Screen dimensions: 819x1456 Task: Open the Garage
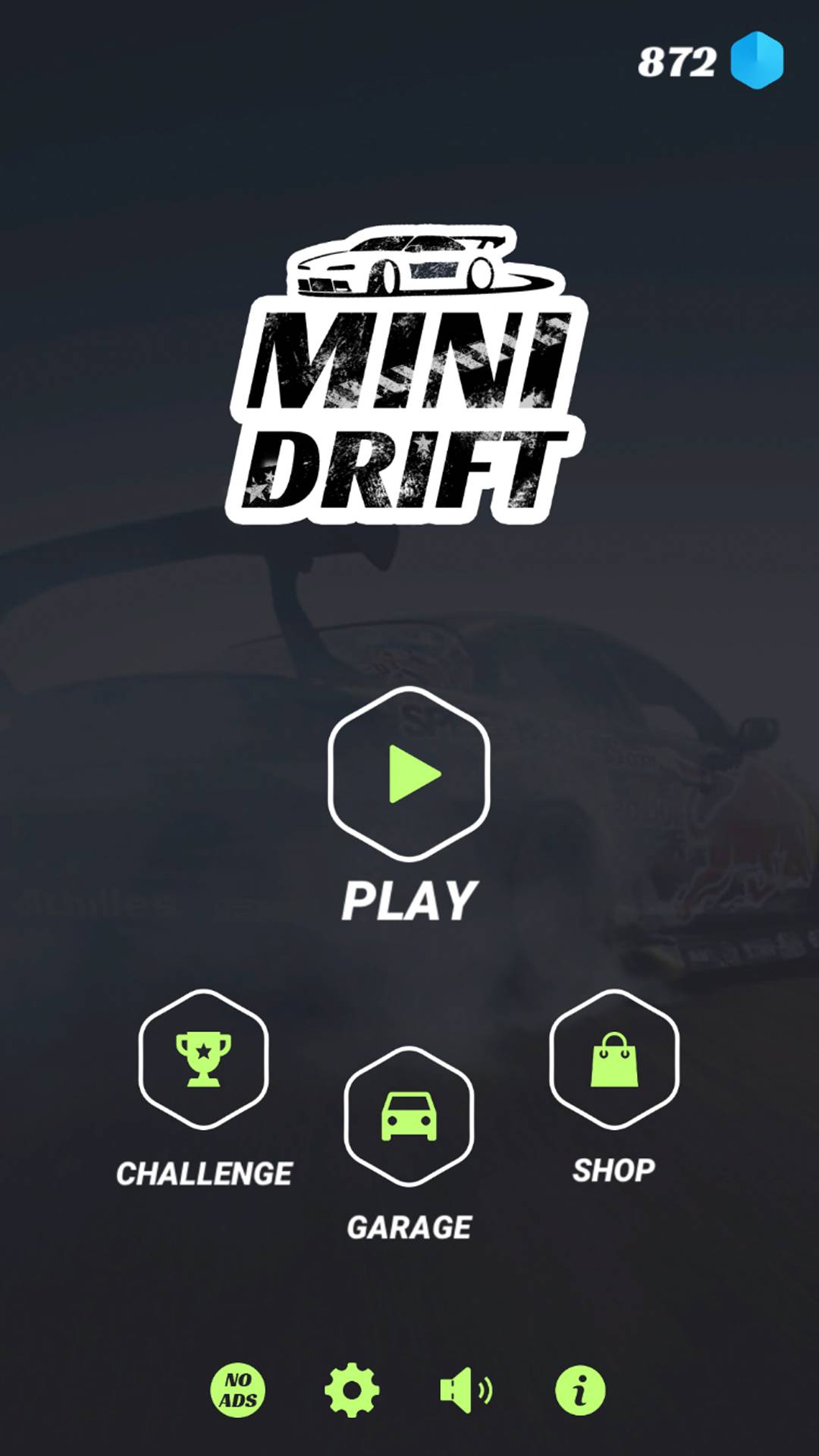click(409, 1116)
